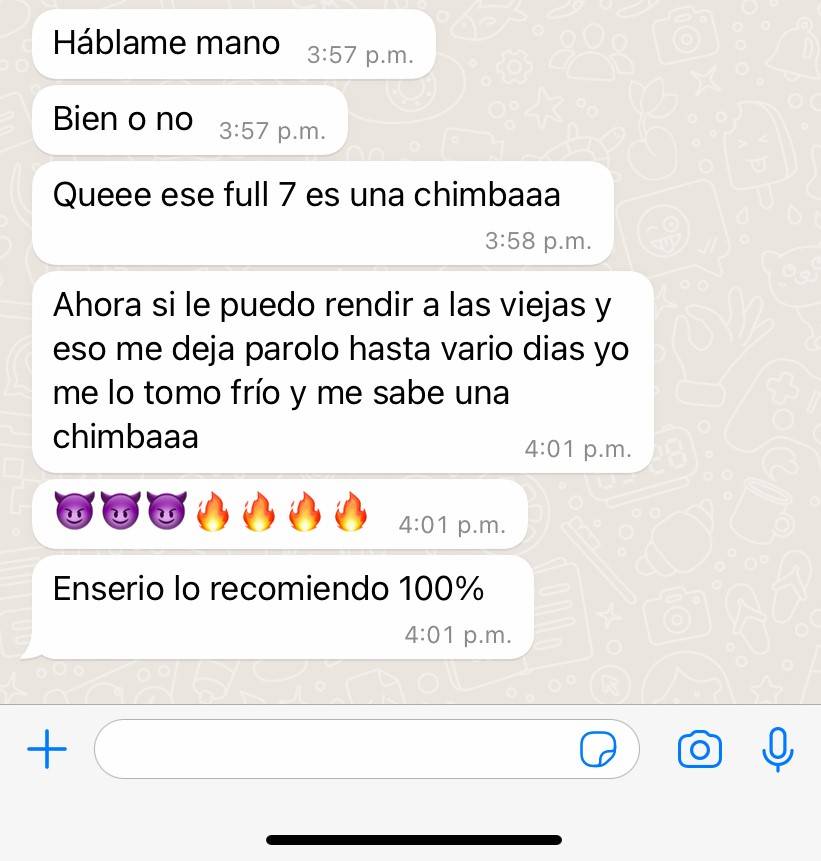Open the attachment plus menu

46,749
